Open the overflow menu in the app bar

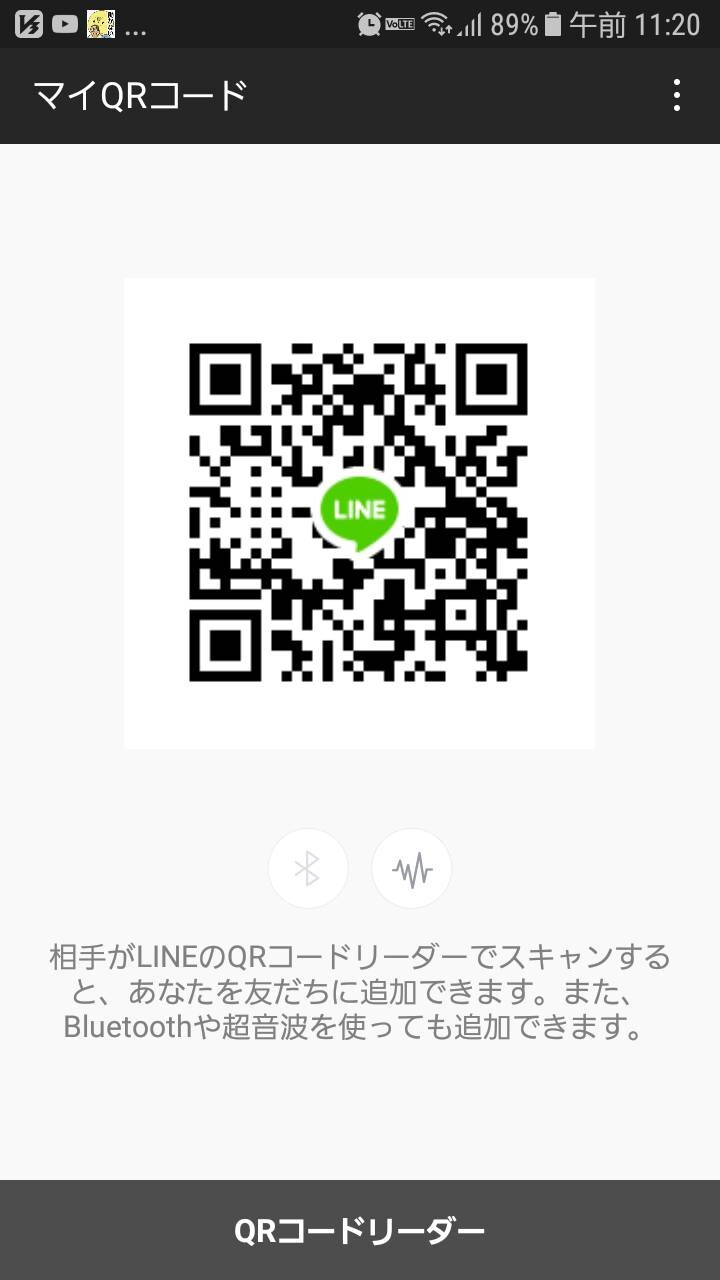pos(677,95)
